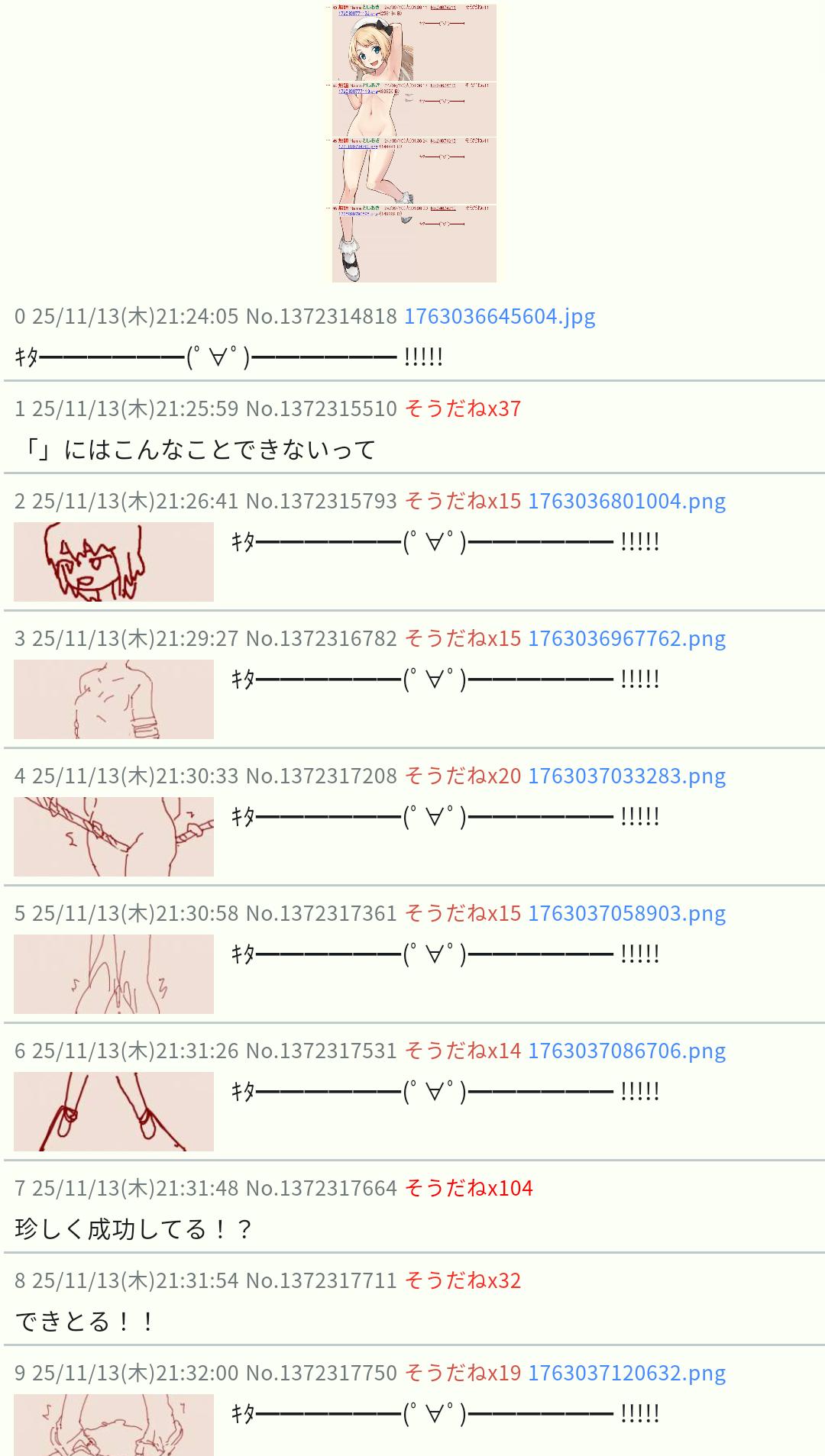
Task: Open image link 1763036801004.png
Action: (x=626, y=501)
